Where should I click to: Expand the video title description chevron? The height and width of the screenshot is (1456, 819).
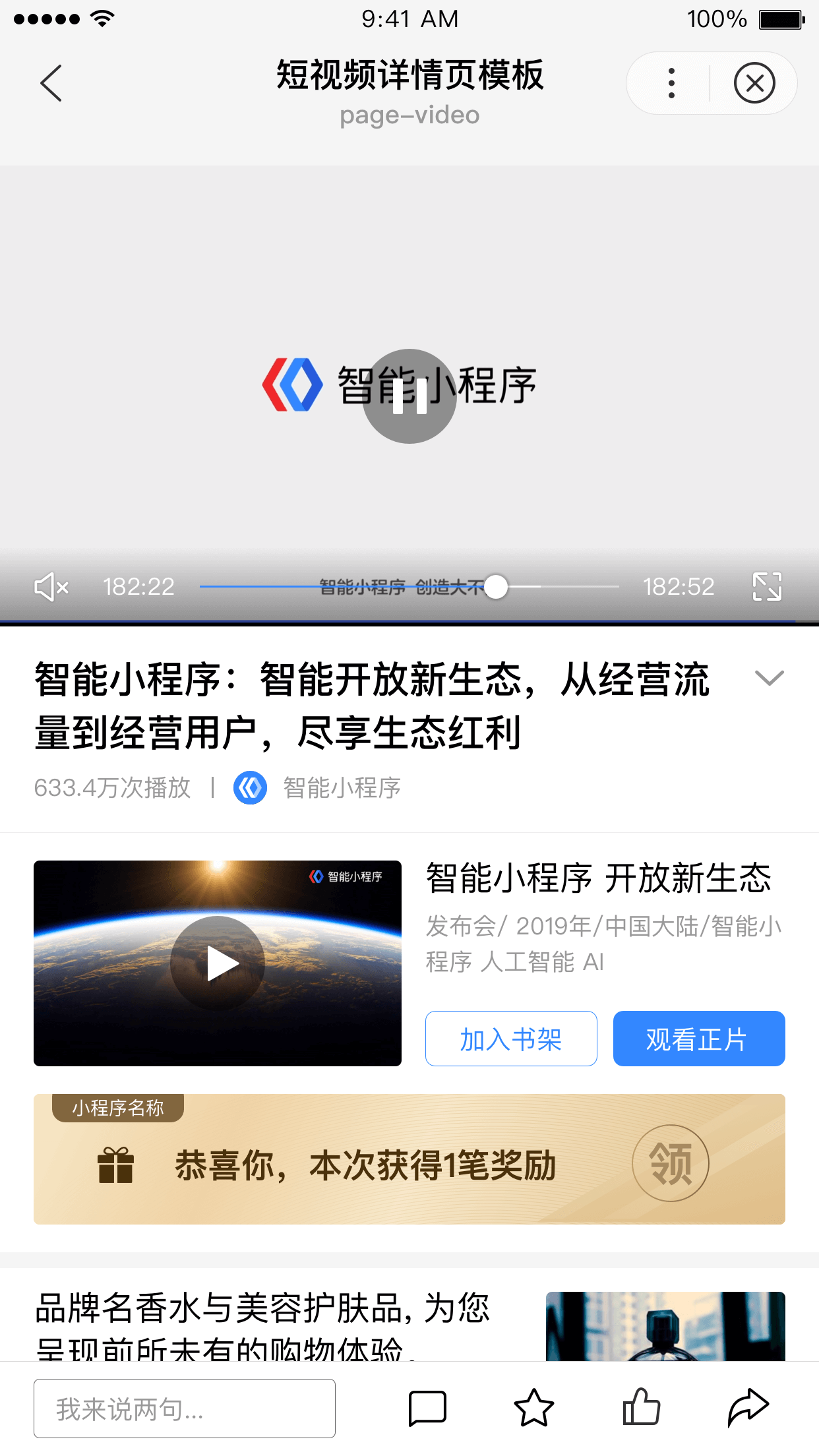tap(769, 678)
